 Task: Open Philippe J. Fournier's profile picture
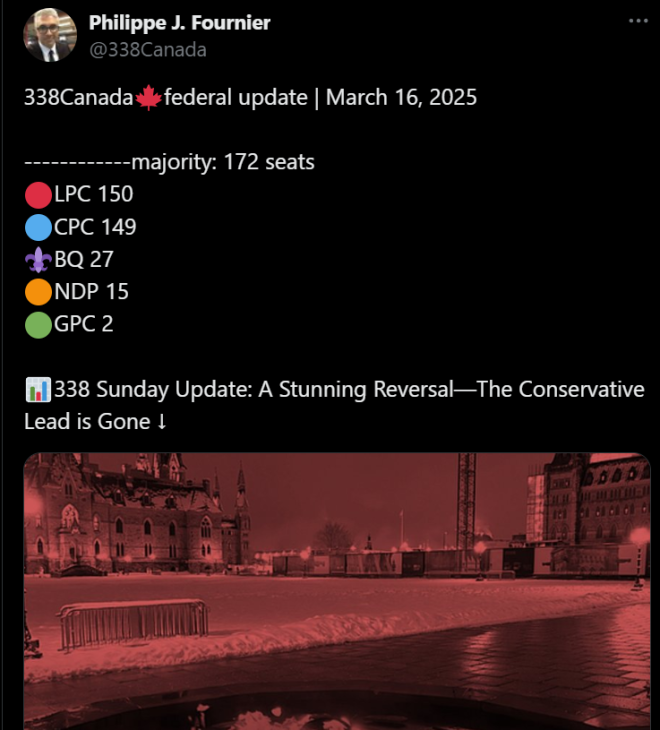49,36
